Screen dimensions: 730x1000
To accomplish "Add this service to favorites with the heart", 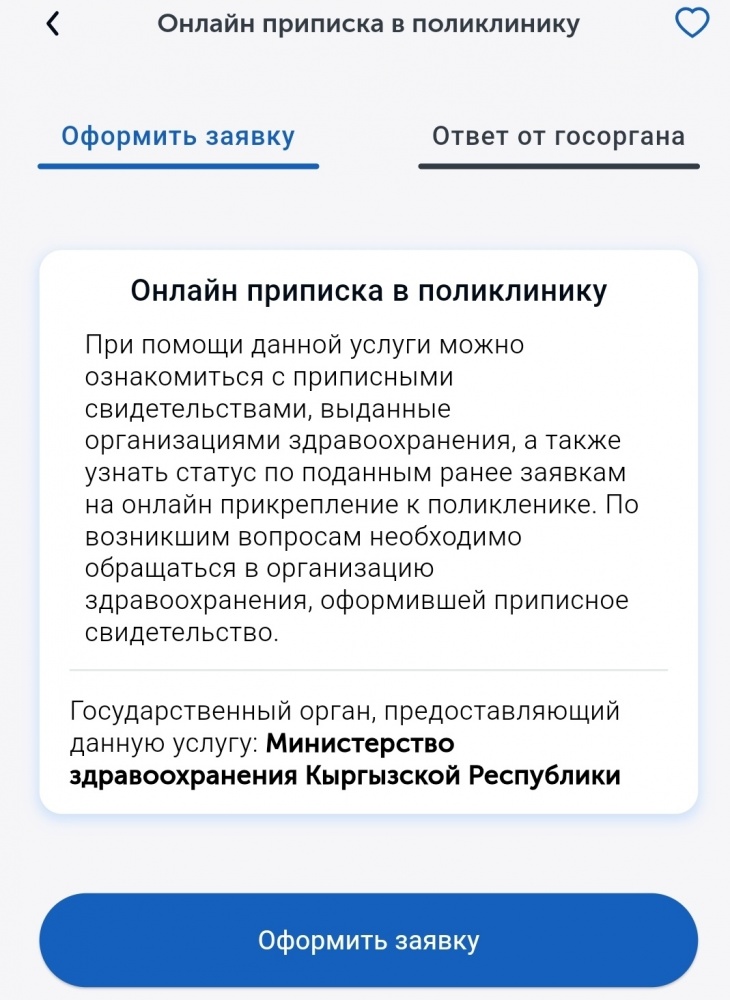I will (692, 23).
